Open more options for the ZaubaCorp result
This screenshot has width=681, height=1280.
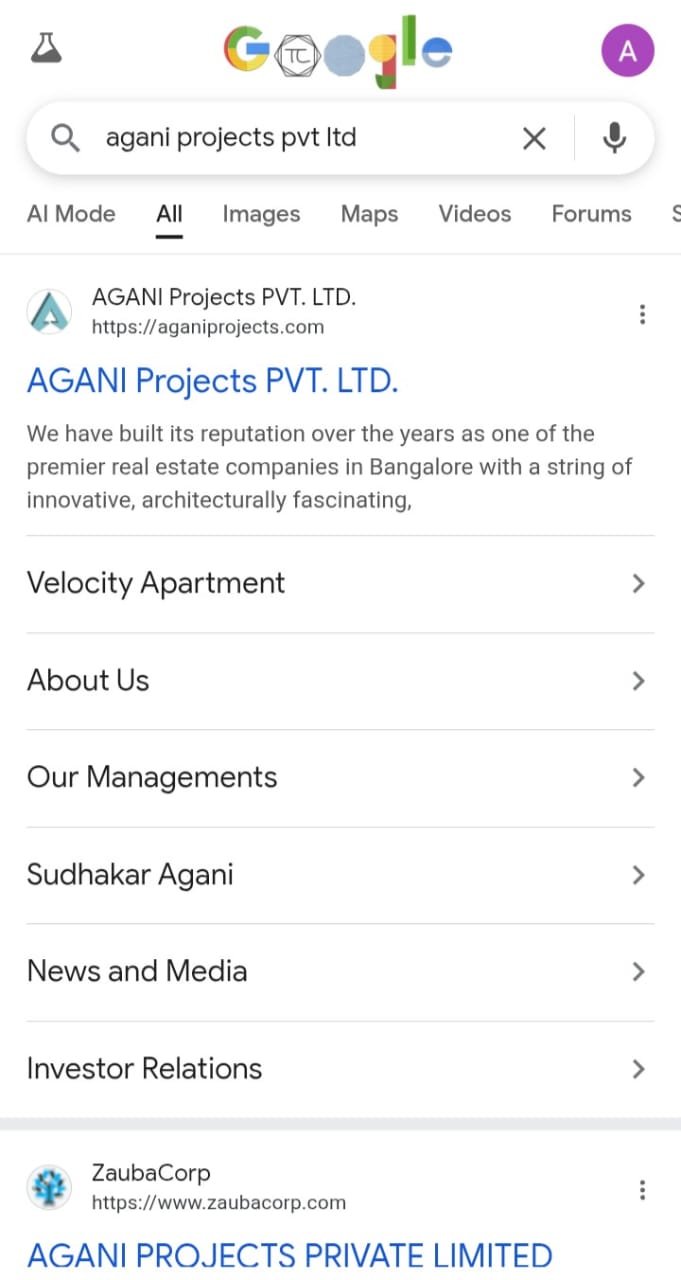tap(642, 1190)
